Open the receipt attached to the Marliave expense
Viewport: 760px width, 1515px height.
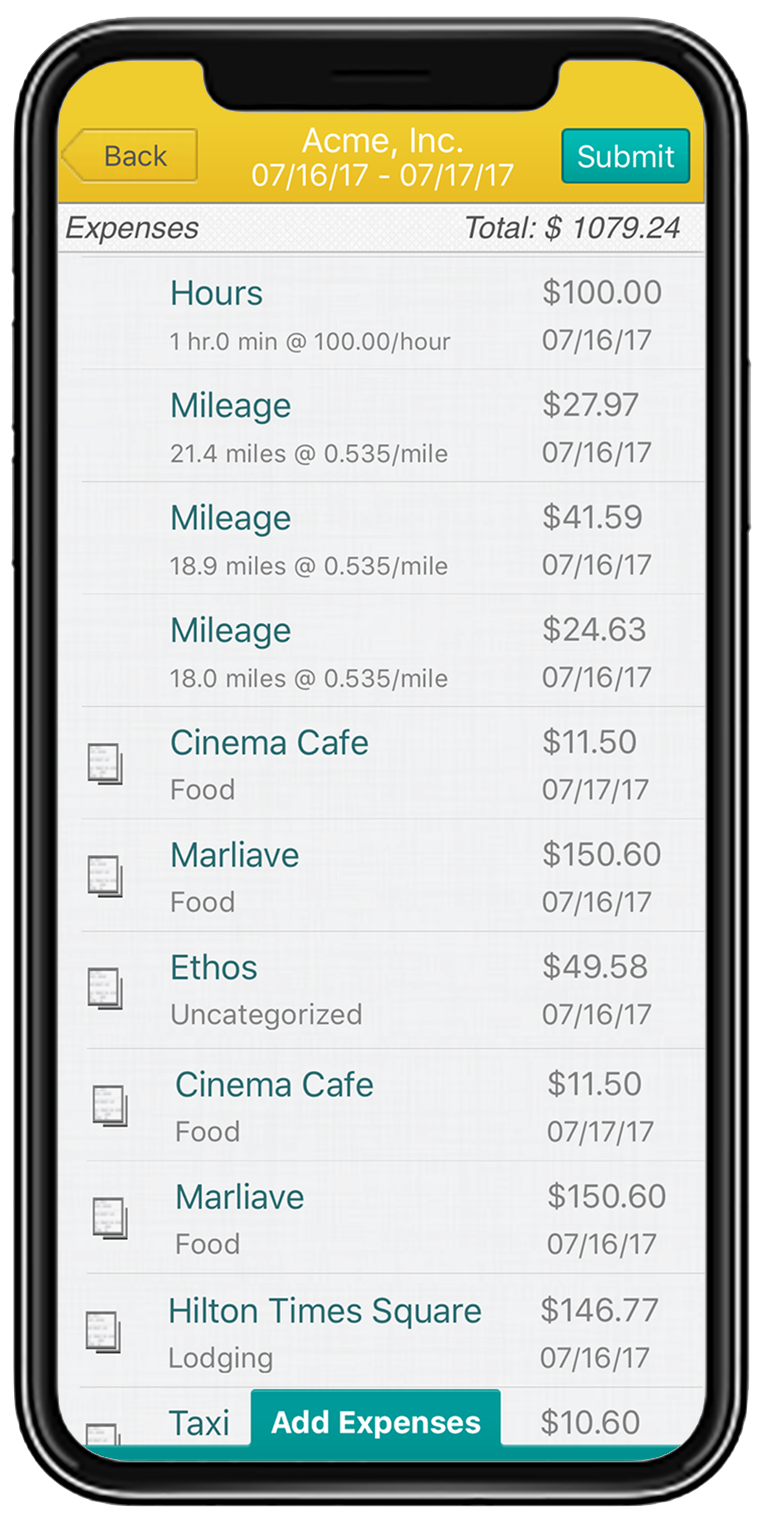(x=107, y=876)
